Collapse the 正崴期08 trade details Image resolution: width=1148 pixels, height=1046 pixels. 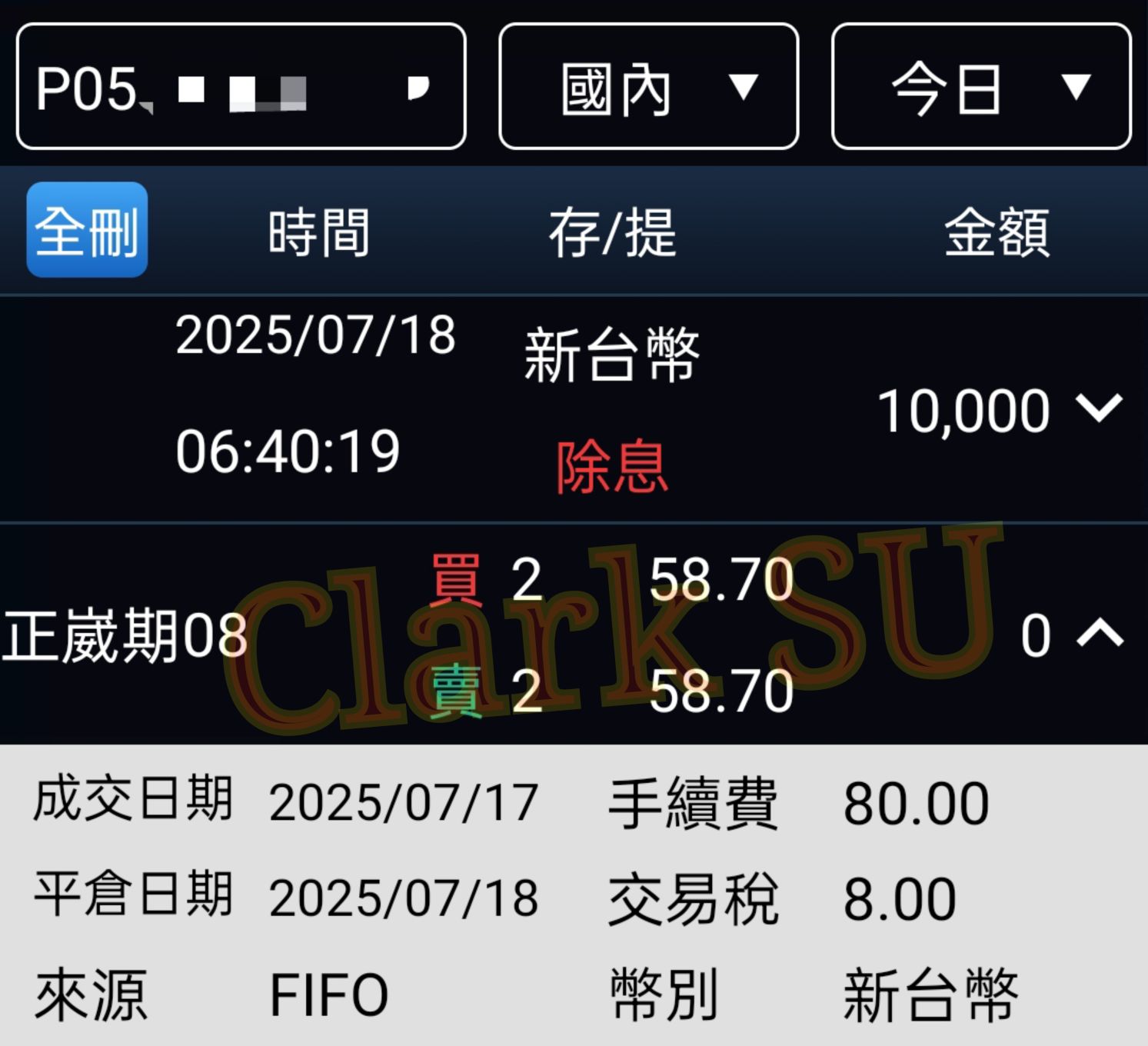tap(1100, 634)
